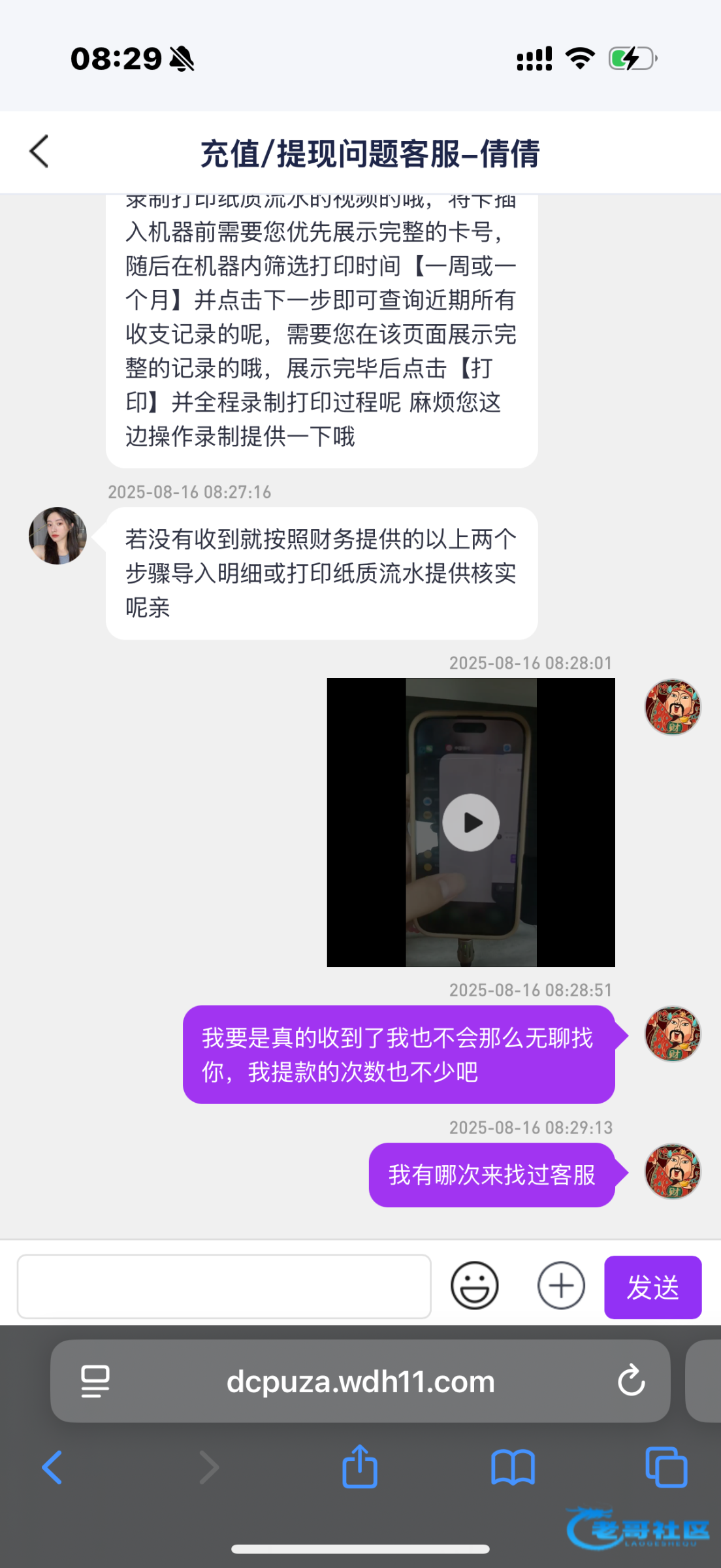Focus the message input box

[224, 1286]
